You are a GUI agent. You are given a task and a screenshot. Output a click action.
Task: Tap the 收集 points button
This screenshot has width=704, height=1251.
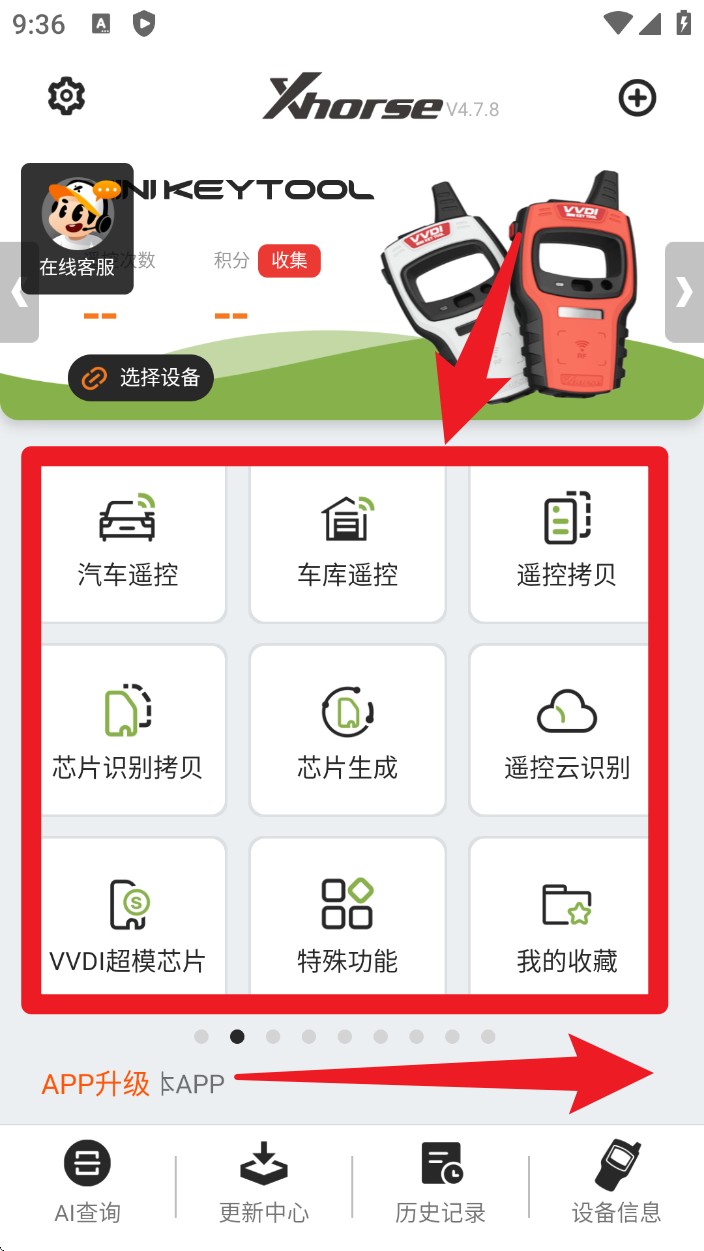[289, 261]
